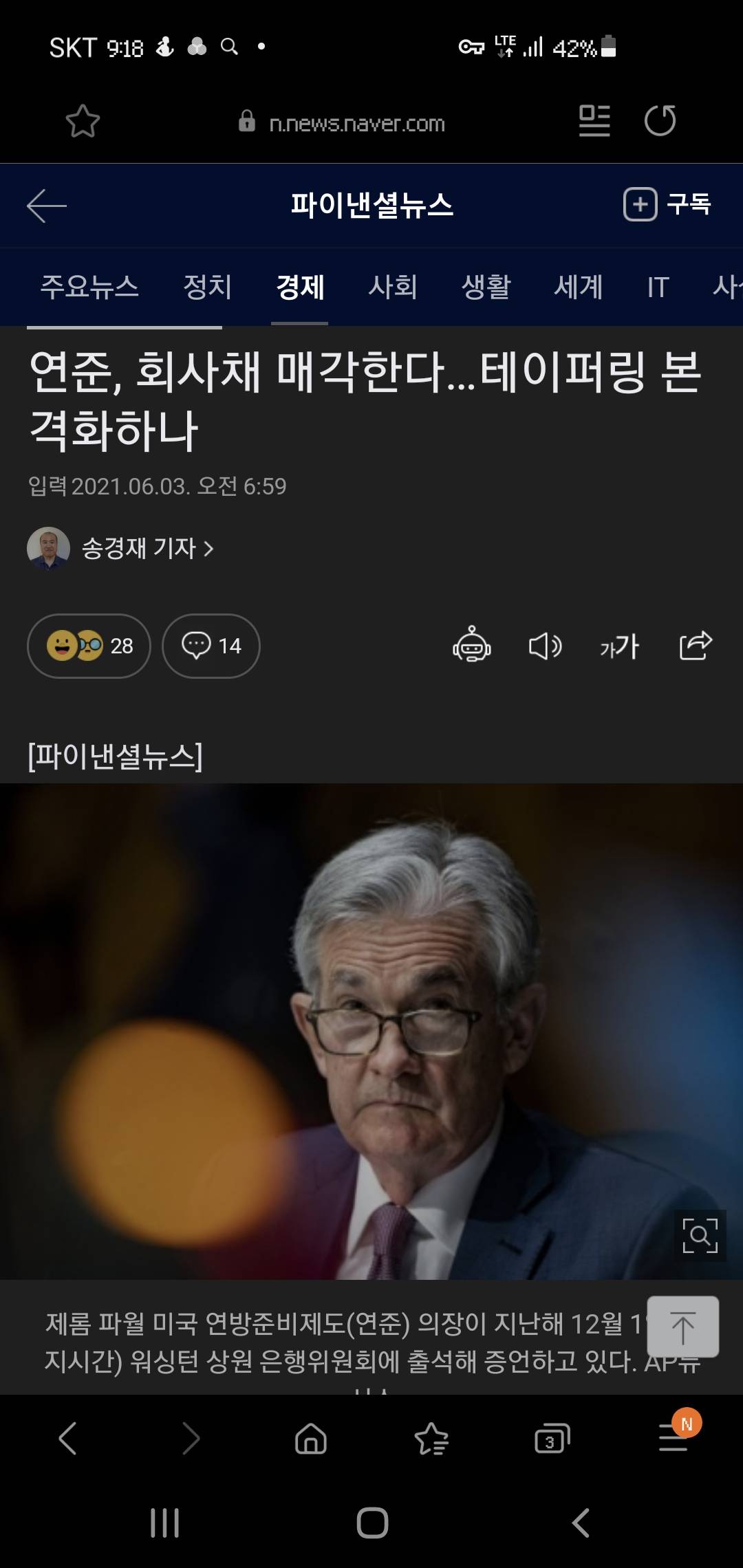Jump to top with the up-arrow button

[683, 1327]
